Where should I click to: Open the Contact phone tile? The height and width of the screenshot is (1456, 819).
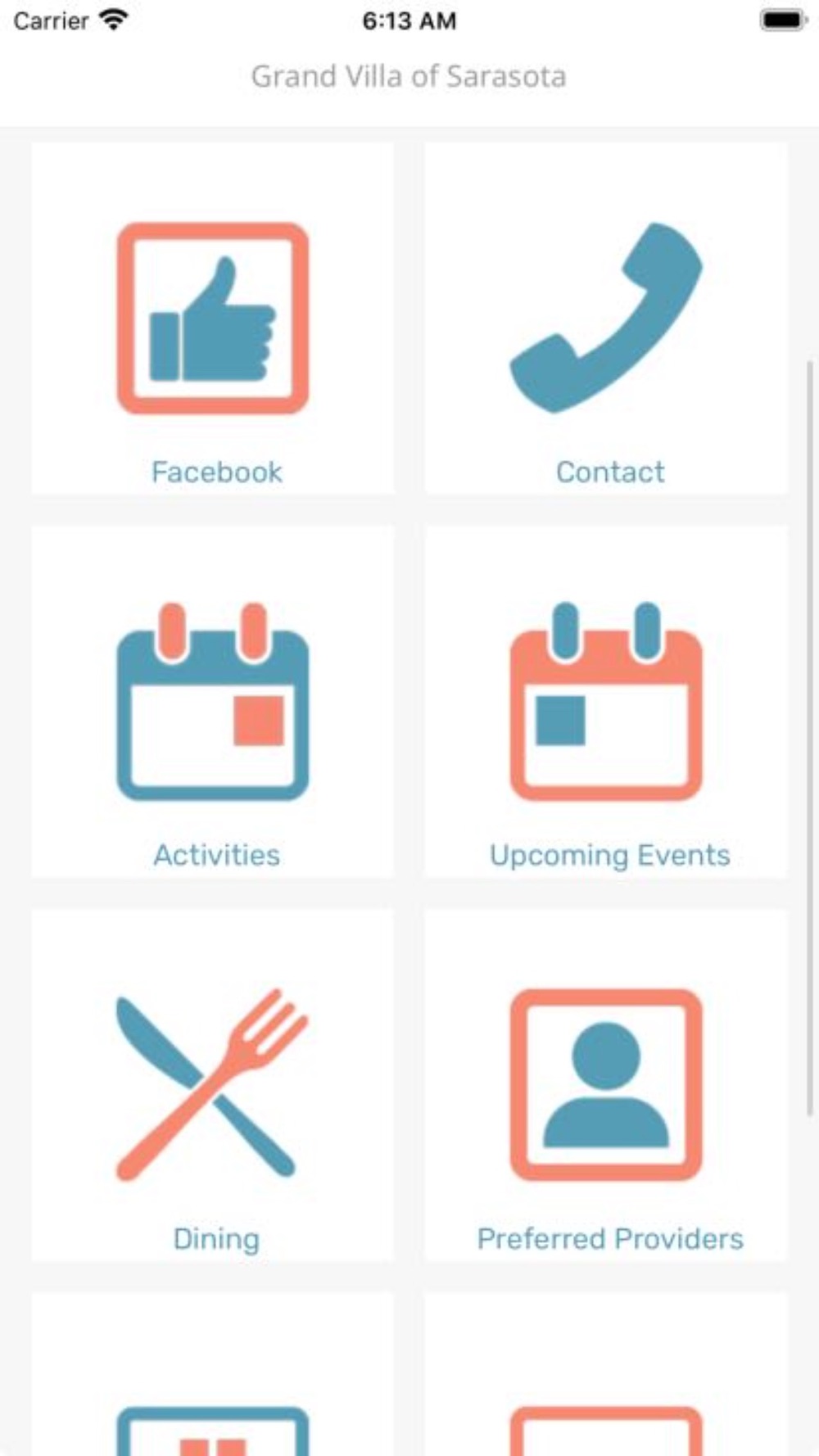pyautogui.click(x=606, y=319)
